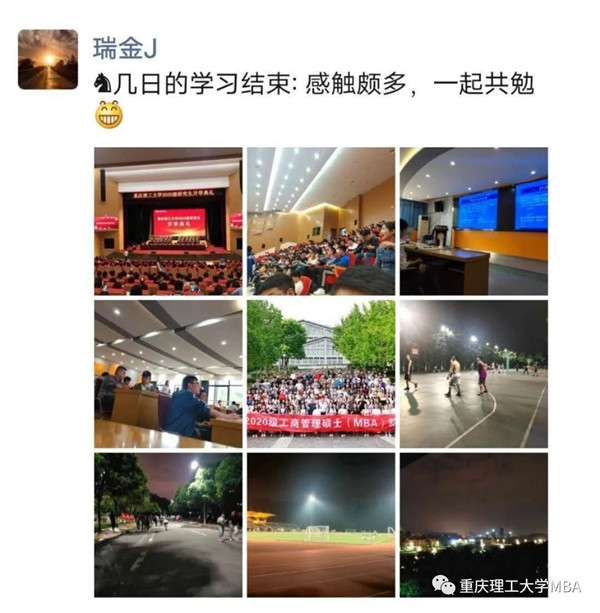Tap the username 瑞金J
Screen dimensions: 600x613
126,47
